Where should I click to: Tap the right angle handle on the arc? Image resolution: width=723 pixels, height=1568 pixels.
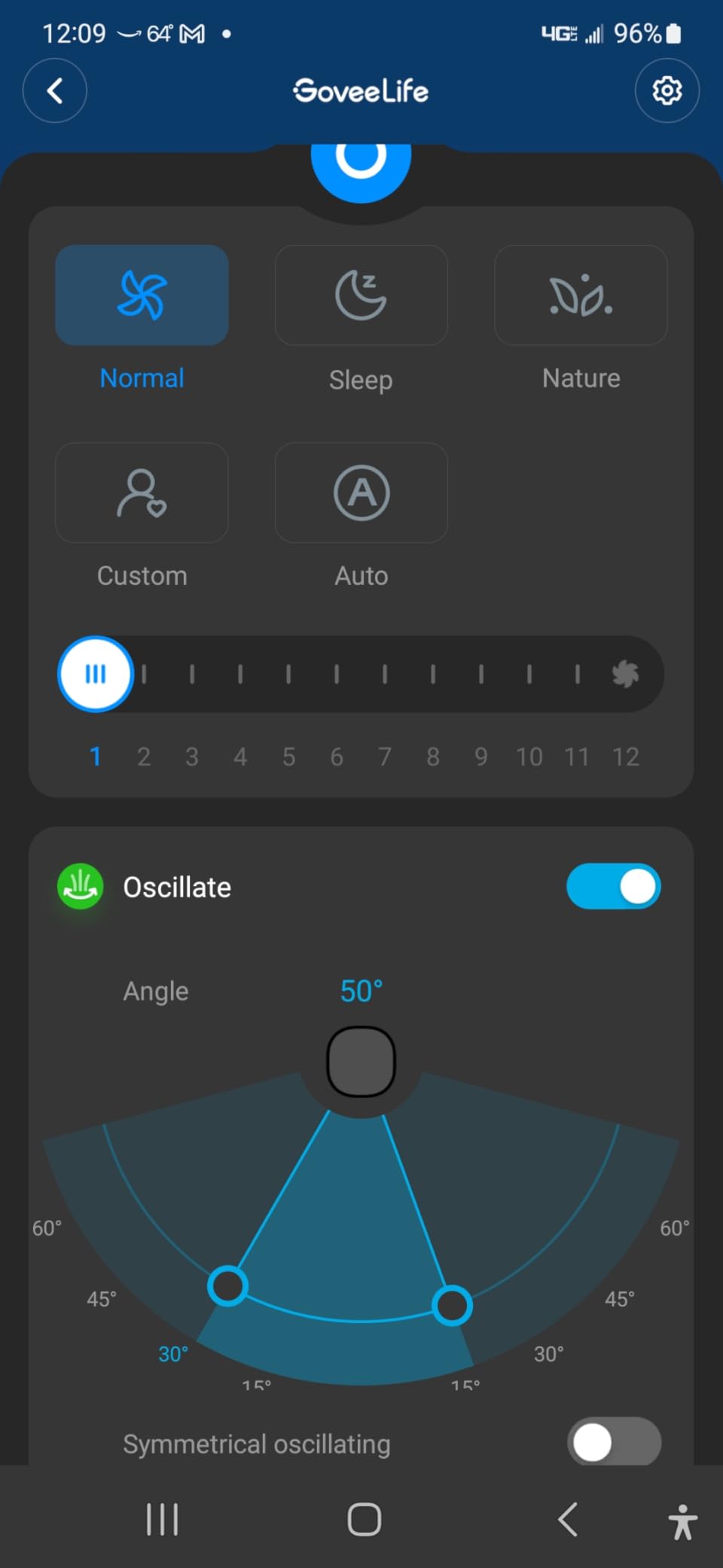[452, 1305]
